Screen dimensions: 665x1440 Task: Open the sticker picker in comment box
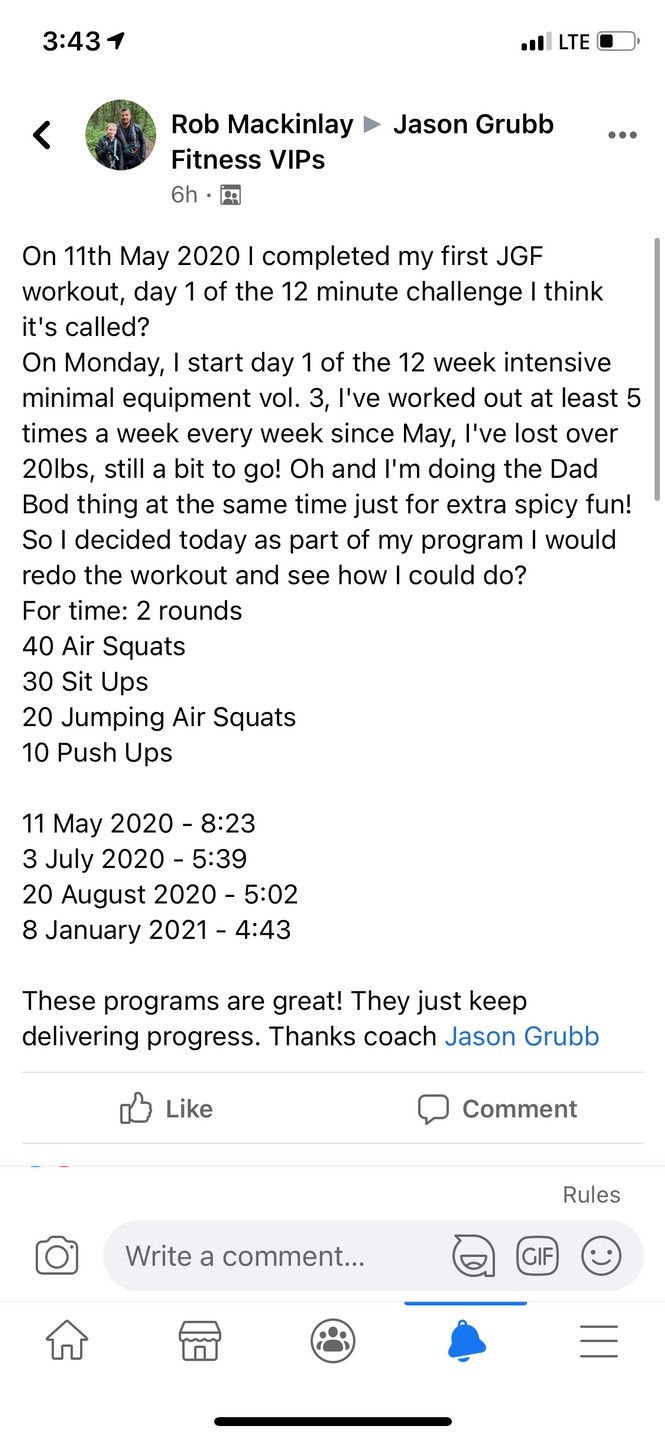[473, 1256]
